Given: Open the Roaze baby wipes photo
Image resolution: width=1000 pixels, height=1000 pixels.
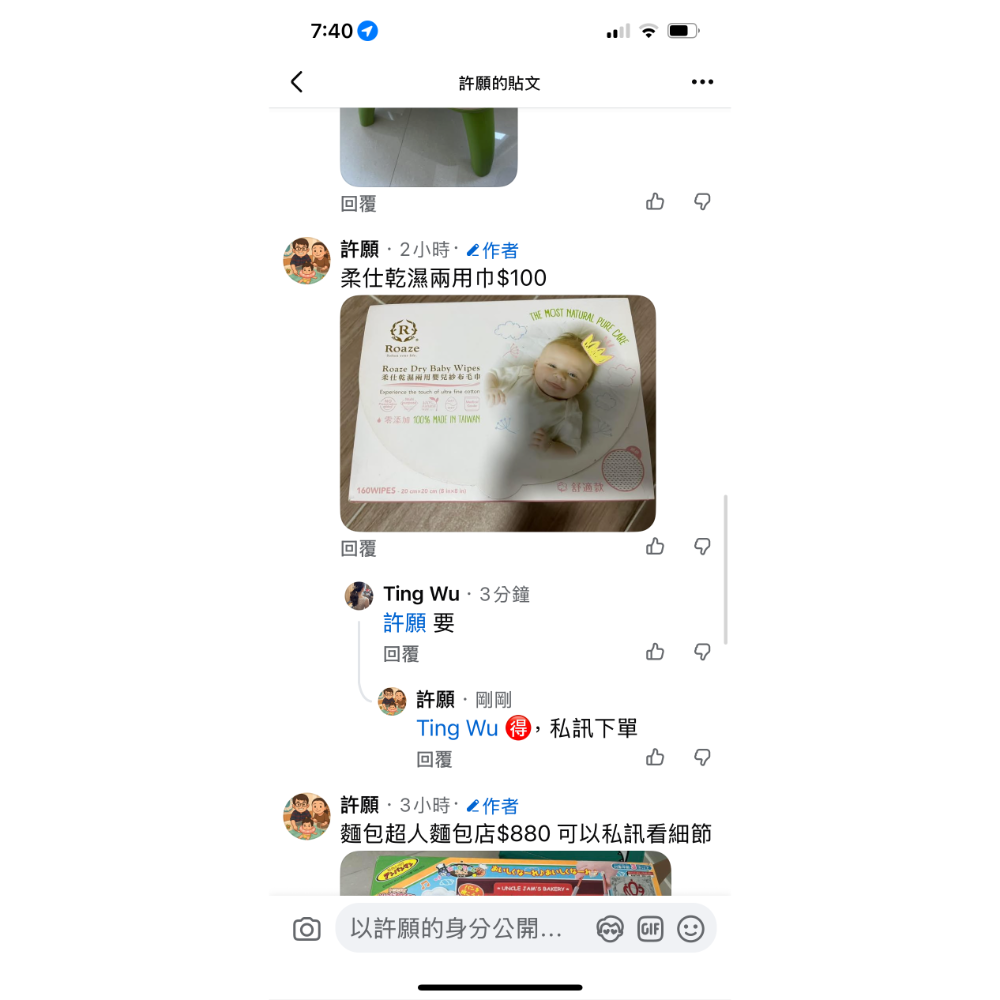Looking at the screenshot, I should (x=497, y=413).
